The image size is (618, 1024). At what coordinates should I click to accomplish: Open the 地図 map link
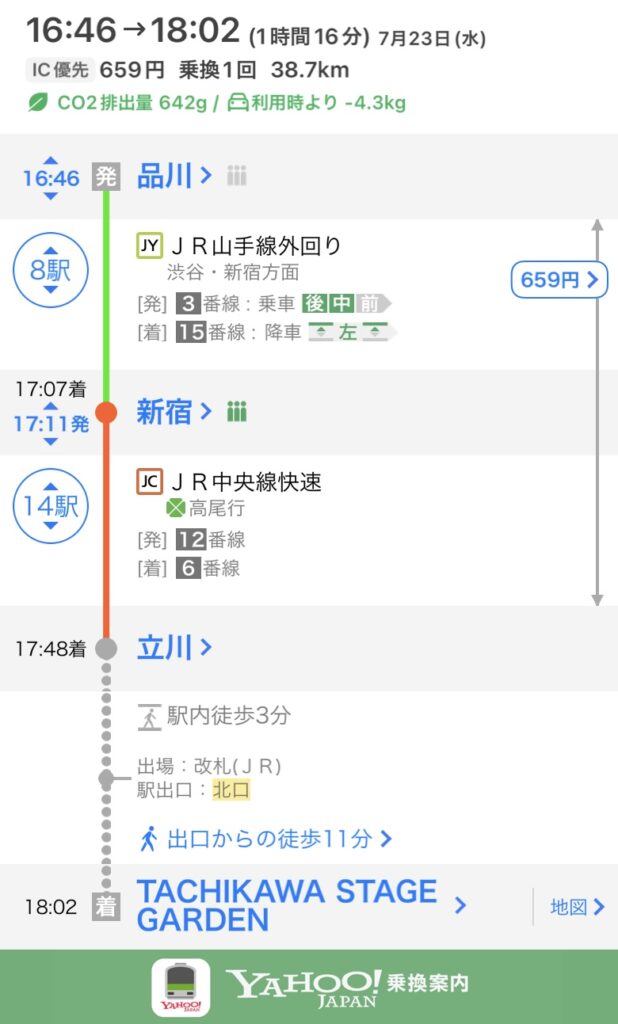577,907
